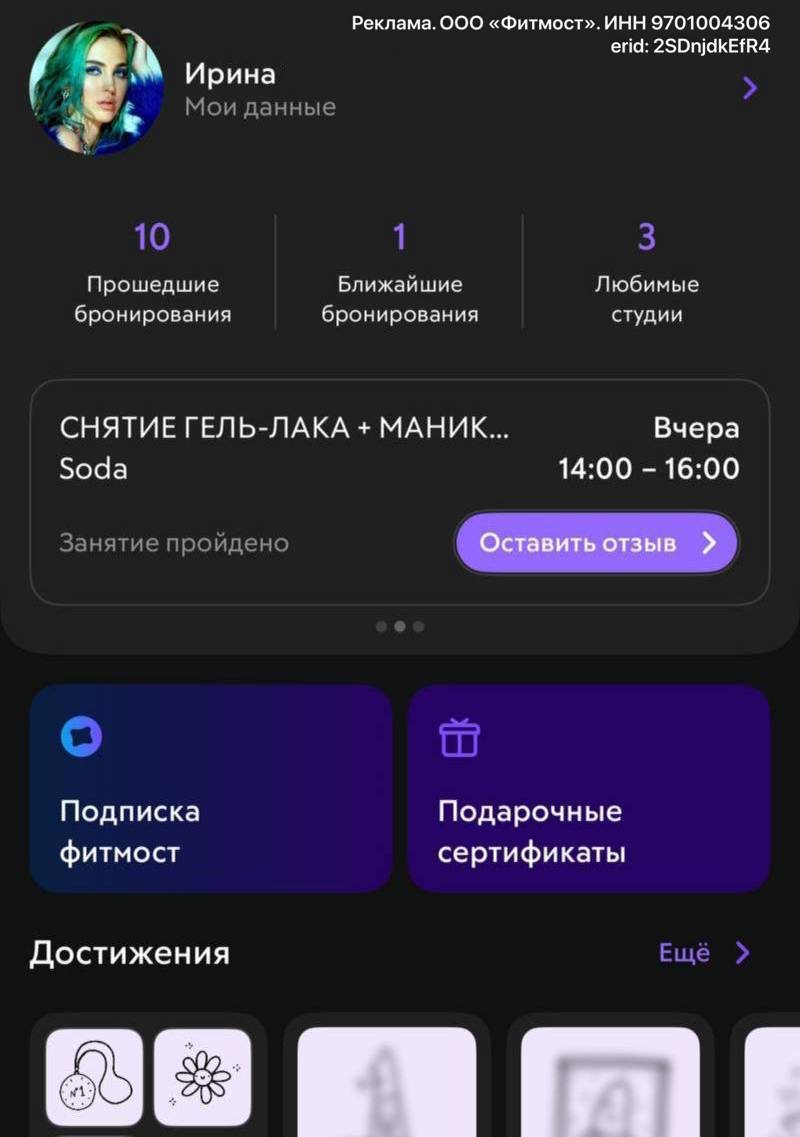800x1137 pixels.
Task: Tap the middle carousel pagination dot
Action: (400, 624)
